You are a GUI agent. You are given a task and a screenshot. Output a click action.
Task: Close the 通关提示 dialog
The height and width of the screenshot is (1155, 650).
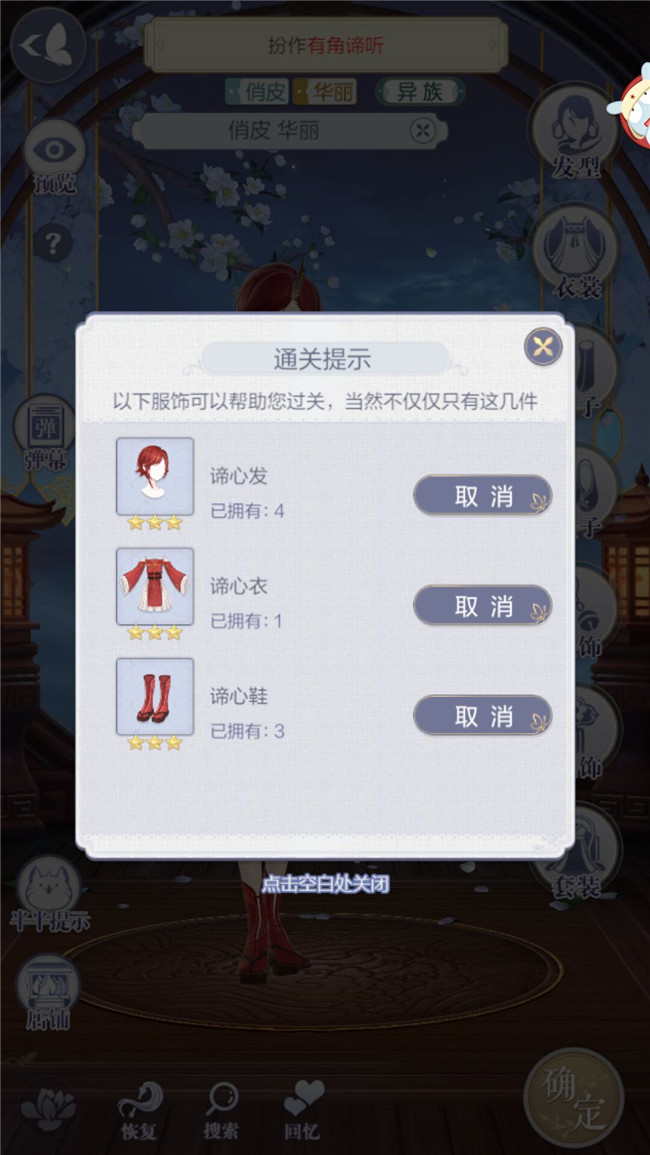pos(543,347)
